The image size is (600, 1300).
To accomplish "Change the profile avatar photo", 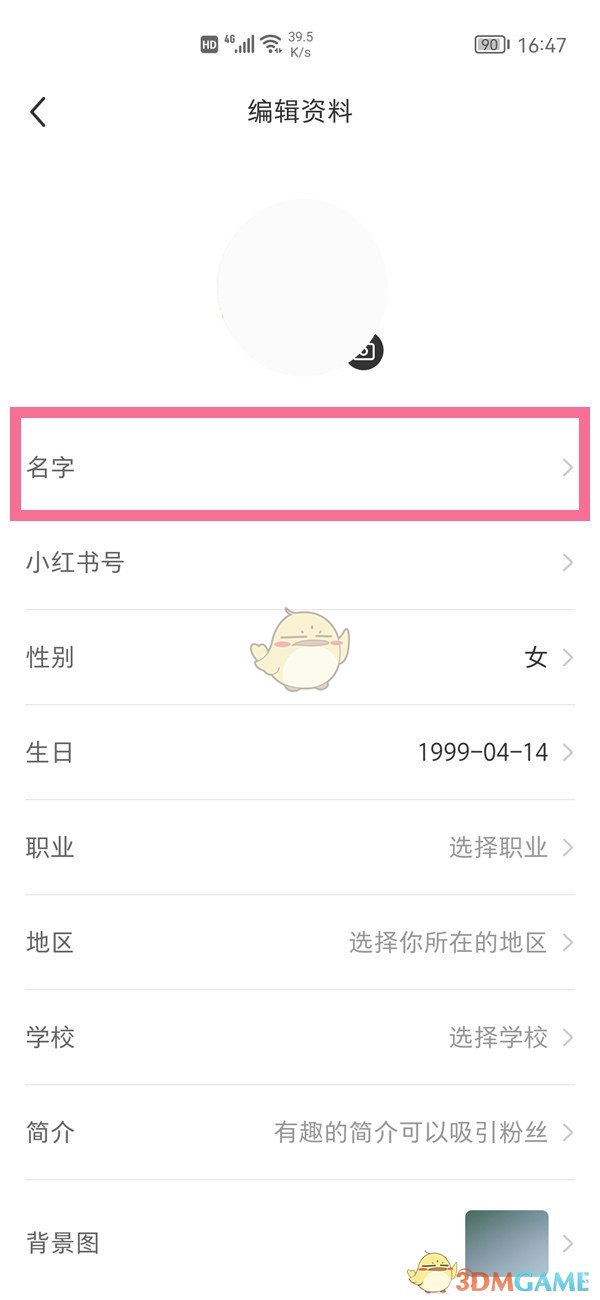I will click(301, 288).
